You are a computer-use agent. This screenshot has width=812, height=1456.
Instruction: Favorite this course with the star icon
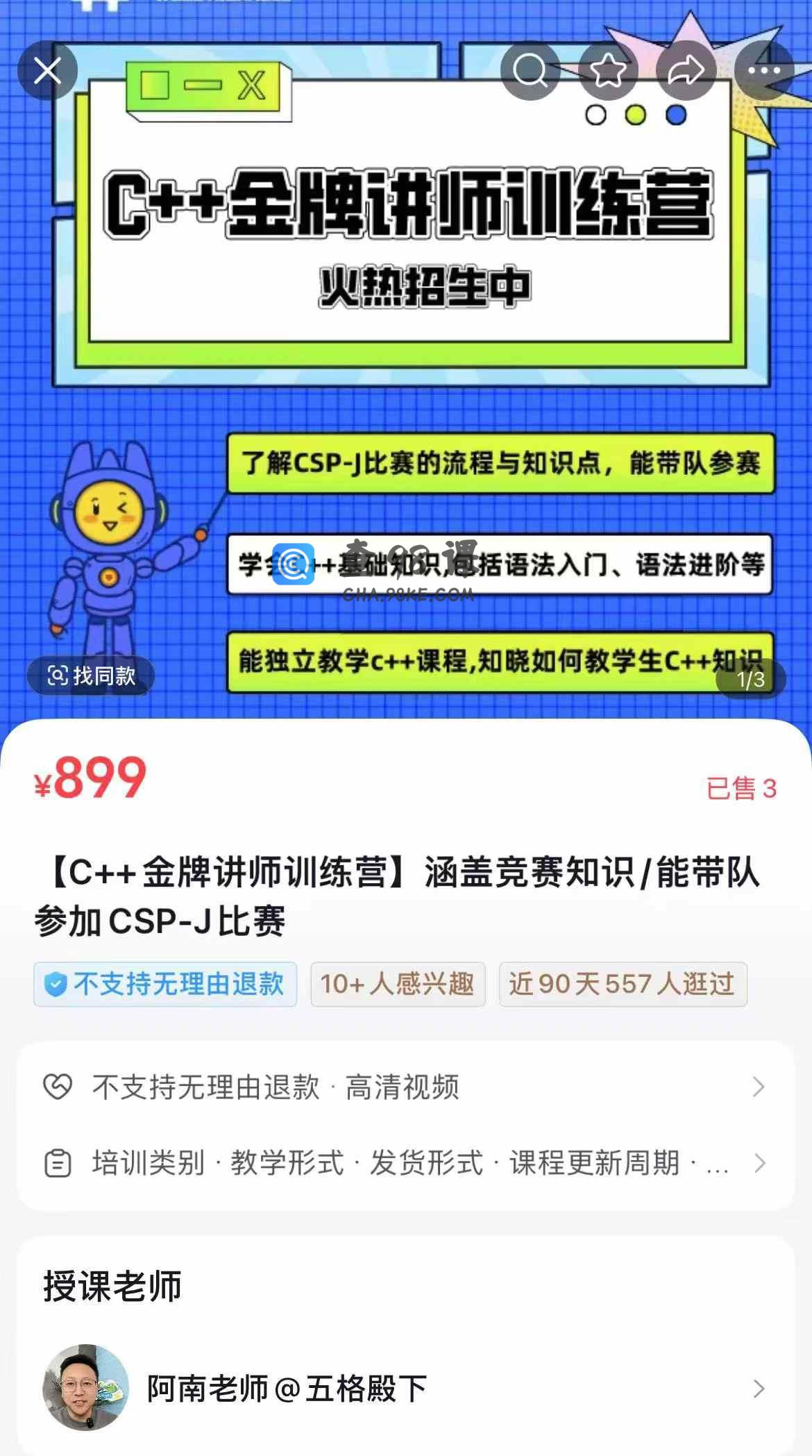click(x=608, y=71)
